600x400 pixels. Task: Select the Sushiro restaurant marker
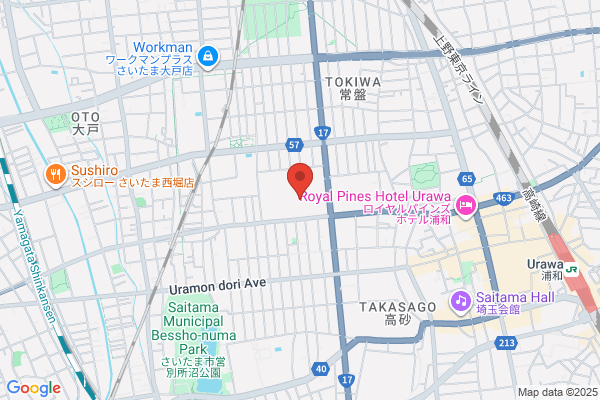[x=56, y=175]
